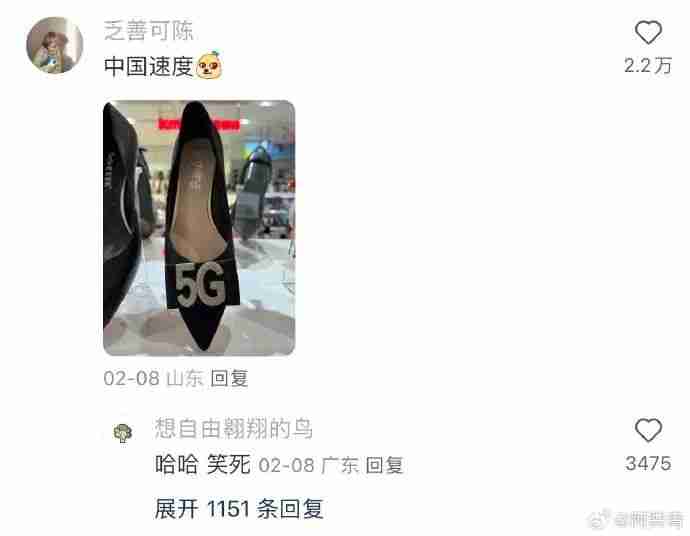
Task: Open 想自由翱翔的鸟's profile avatar
Action: 124,432
